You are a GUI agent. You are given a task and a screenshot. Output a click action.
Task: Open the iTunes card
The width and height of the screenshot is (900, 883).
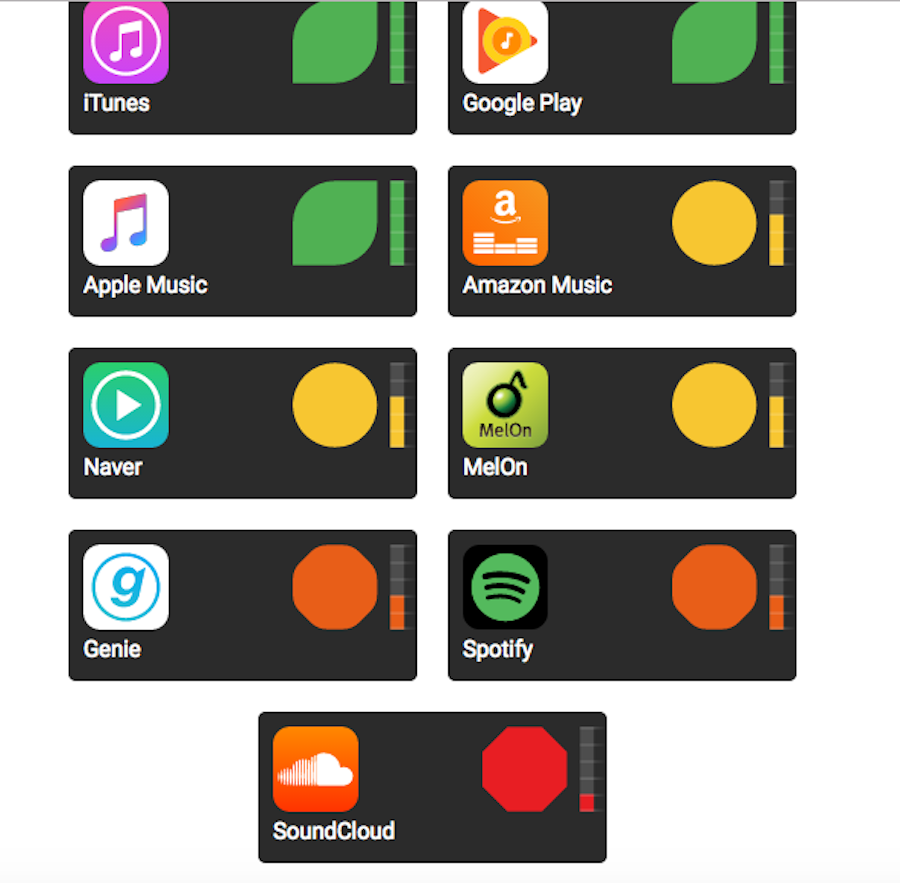pyautogui.click(x=242, y=66)
